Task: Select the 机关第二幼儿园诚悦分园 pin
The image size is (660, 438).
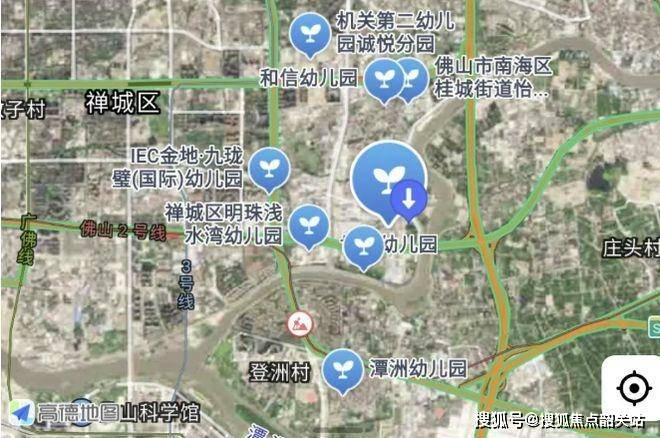Action: [310, 34]
